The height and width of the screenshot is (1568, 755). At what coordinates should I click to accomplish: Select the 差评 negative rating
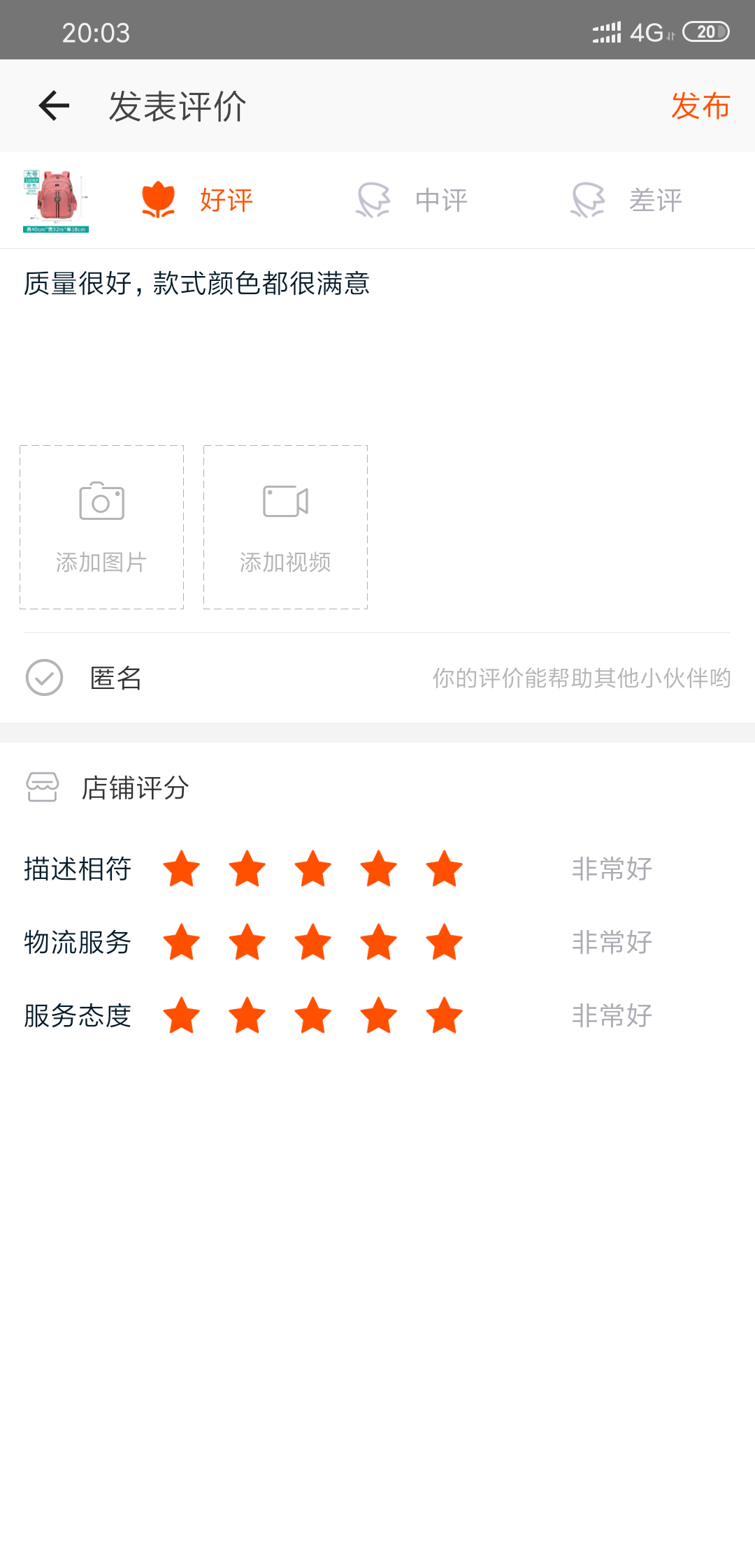coord(626,201)
